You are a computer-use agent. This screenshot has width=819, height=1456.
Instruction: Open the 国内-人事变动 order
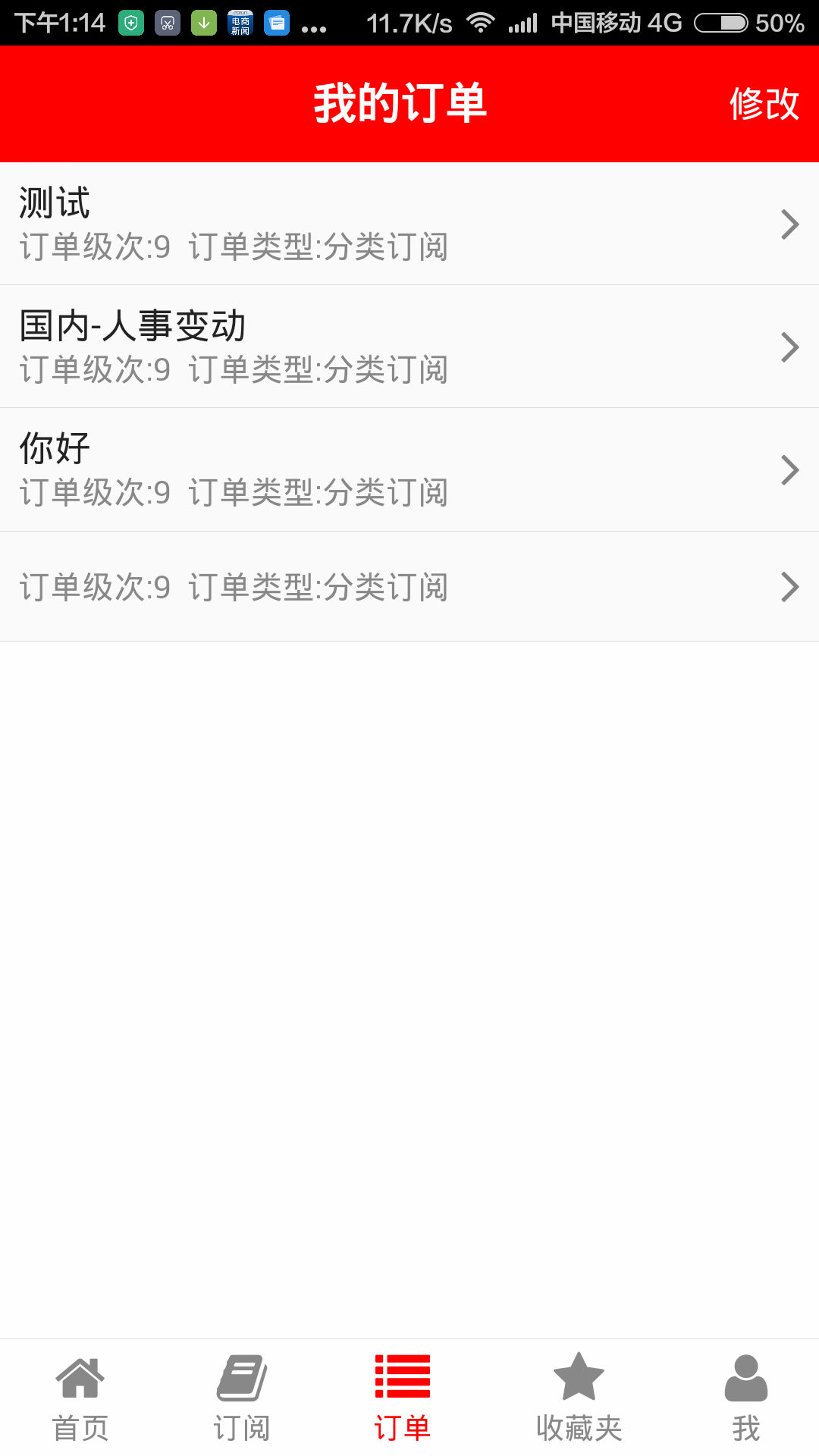(409, 347)
